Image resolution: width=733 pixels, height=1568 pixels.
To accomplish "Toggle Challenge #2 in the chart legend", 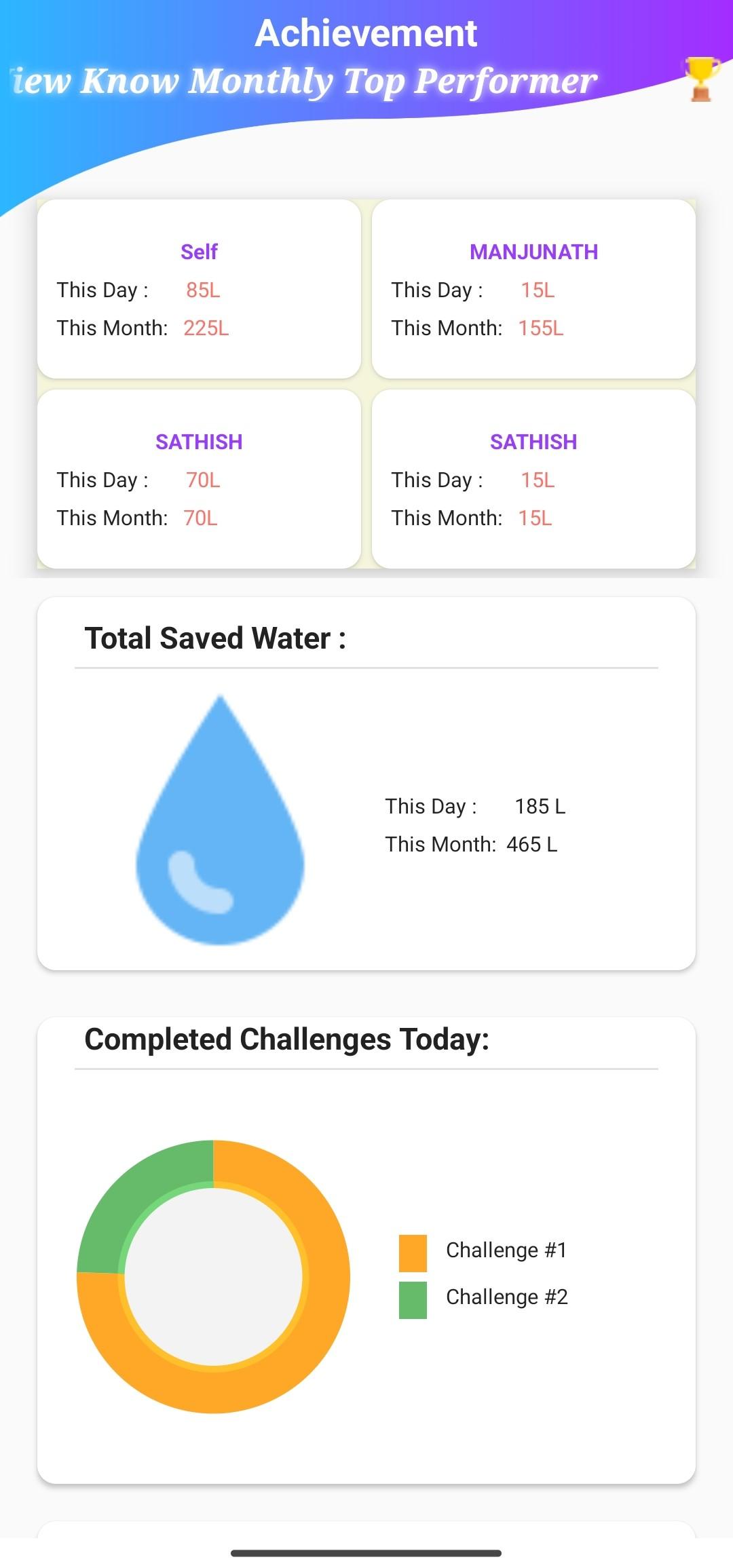I will [483, 1297].
